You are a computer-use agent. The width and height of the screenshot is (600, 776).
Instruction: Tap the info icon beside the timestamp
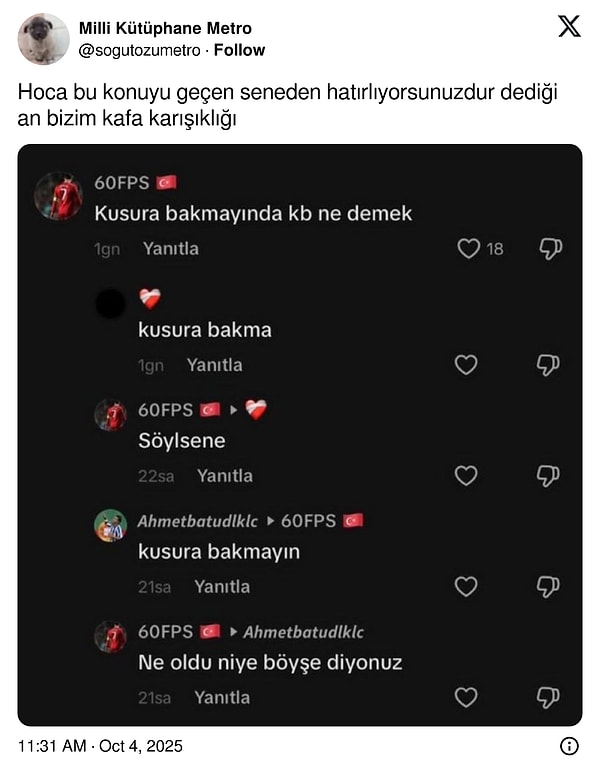click(569, 746)
